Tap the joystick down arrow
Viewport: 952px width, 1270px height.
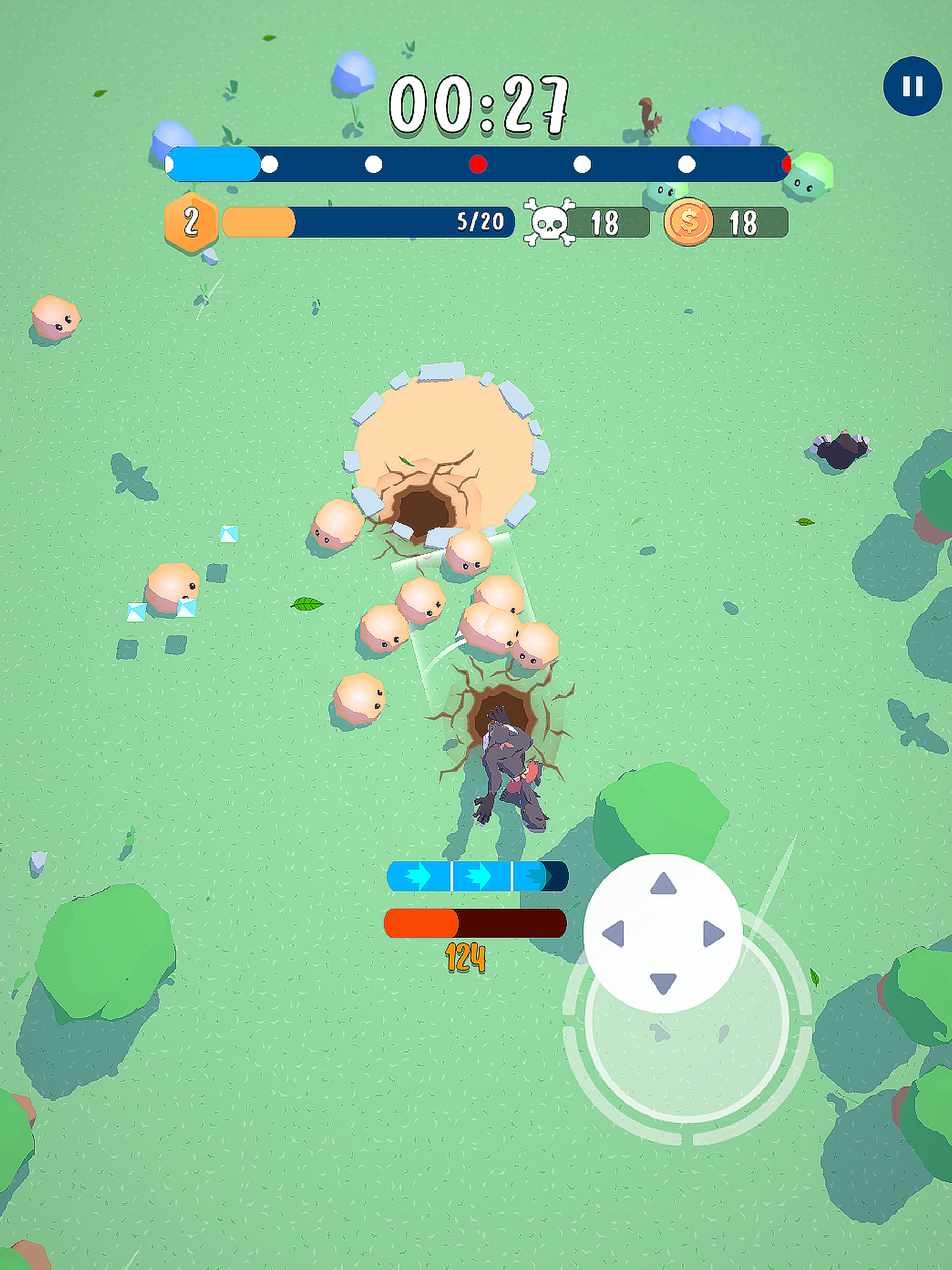point(663,983)
